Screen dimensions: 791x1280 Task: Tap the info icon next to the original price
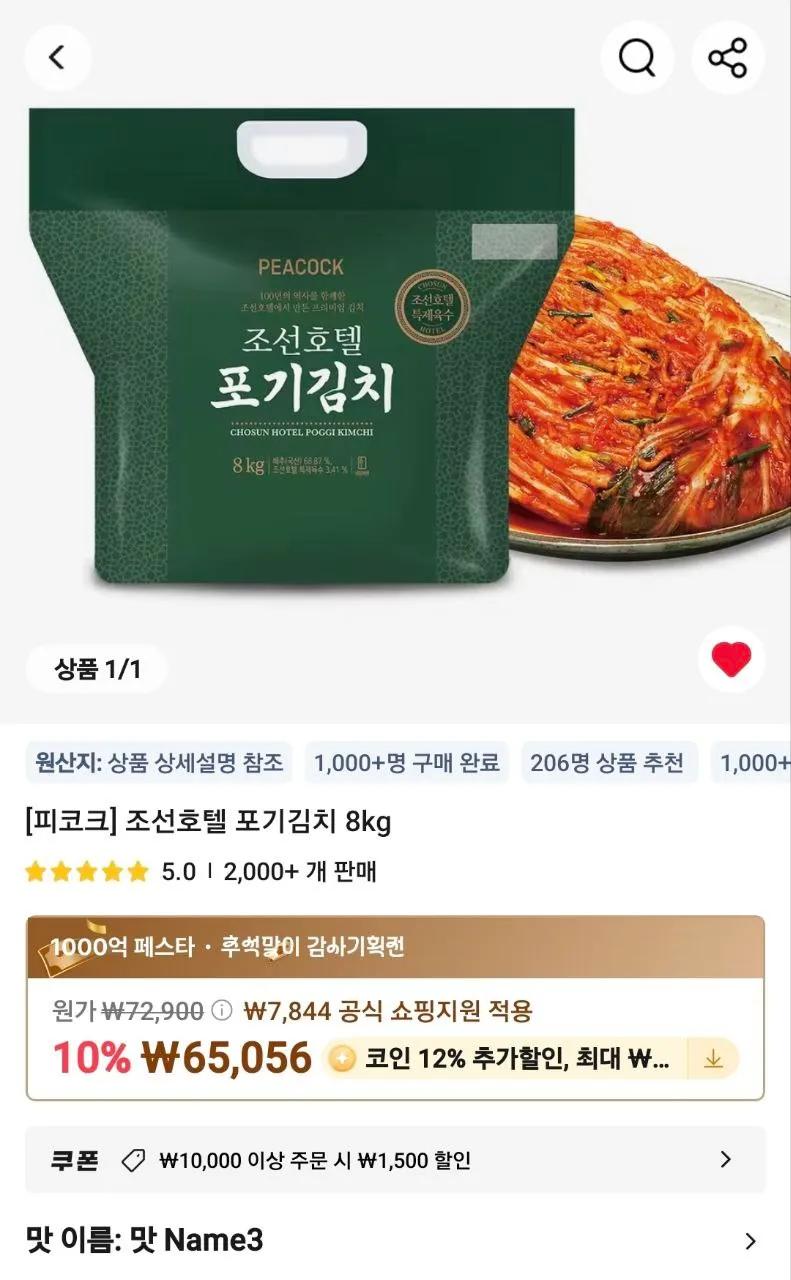coord(221,1011)
